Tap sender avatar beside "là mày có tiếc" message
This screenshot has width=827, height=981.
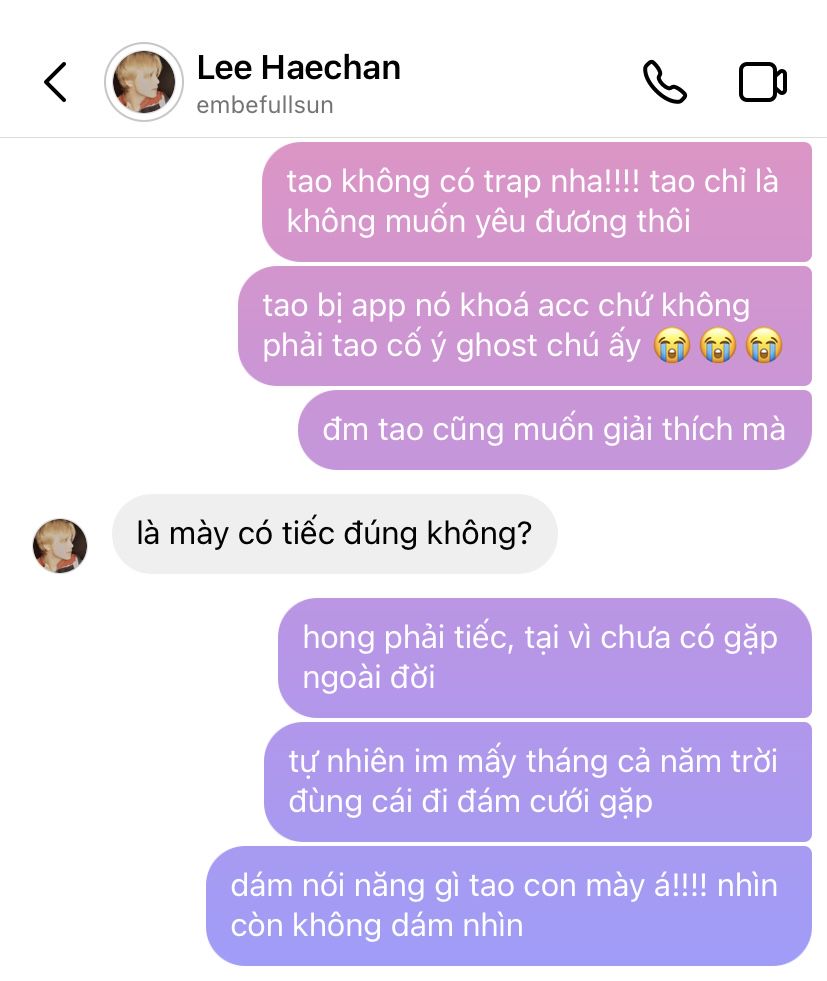60,546
